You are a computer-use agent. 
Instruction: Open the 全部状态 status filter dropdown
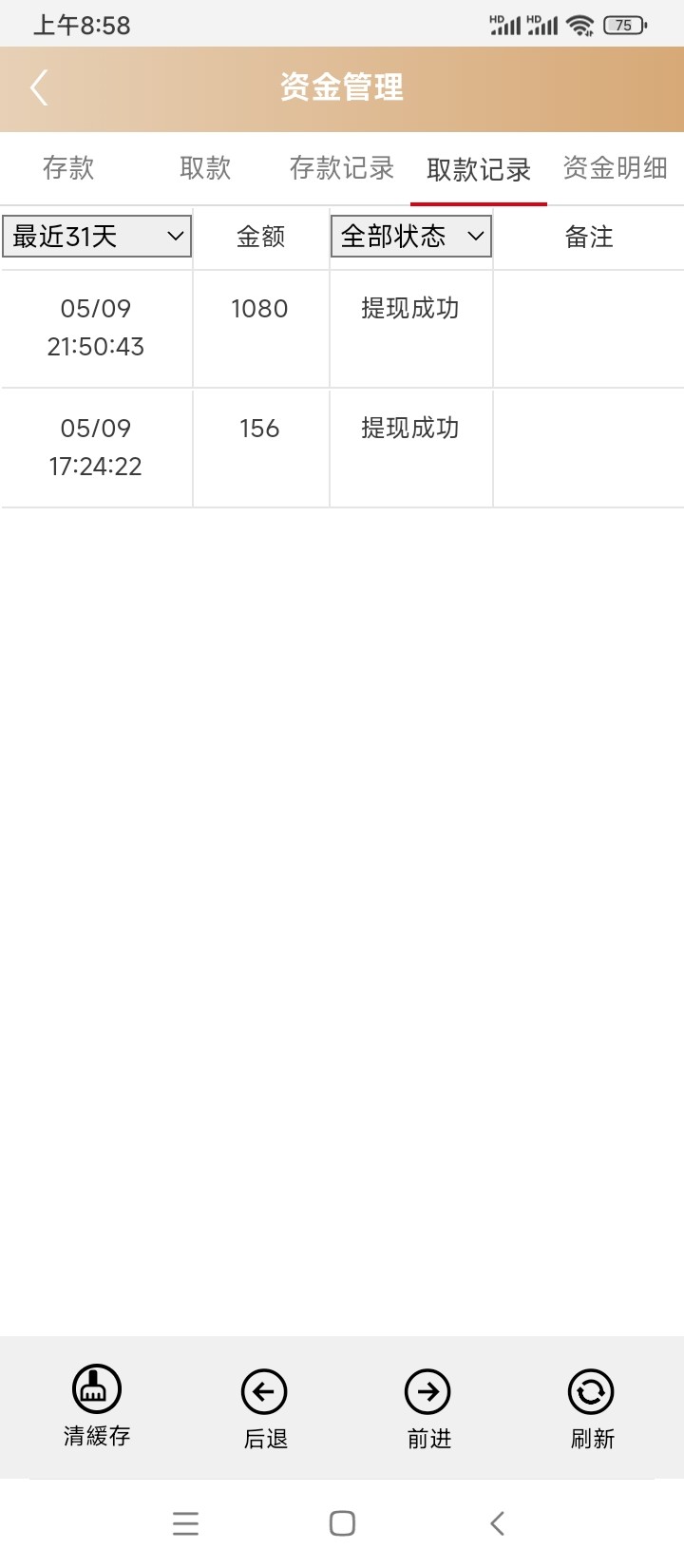pyautogui.click(x=410, y=236)
